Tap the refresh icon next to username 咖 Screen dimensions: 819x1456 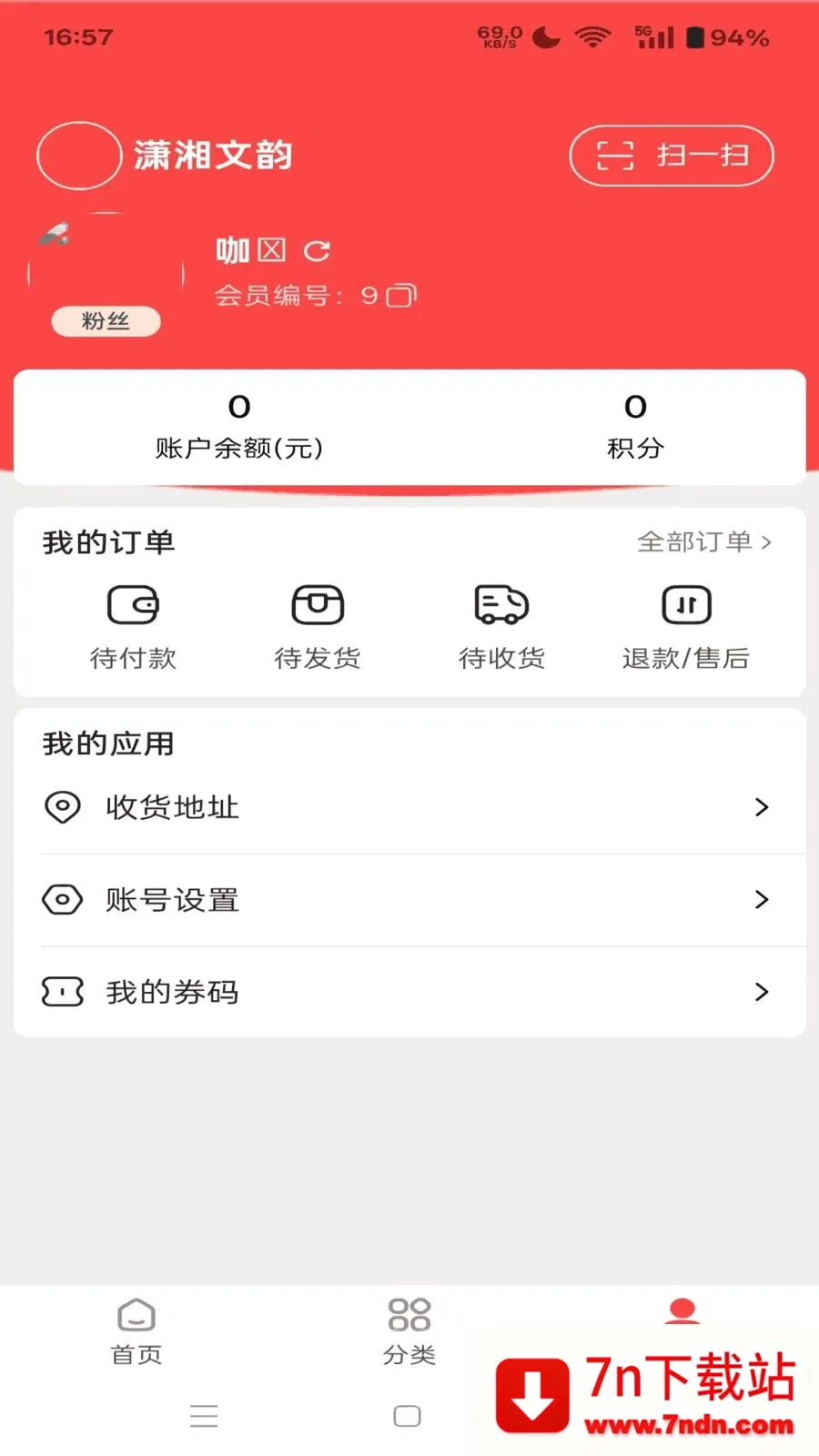coord(317,250)
